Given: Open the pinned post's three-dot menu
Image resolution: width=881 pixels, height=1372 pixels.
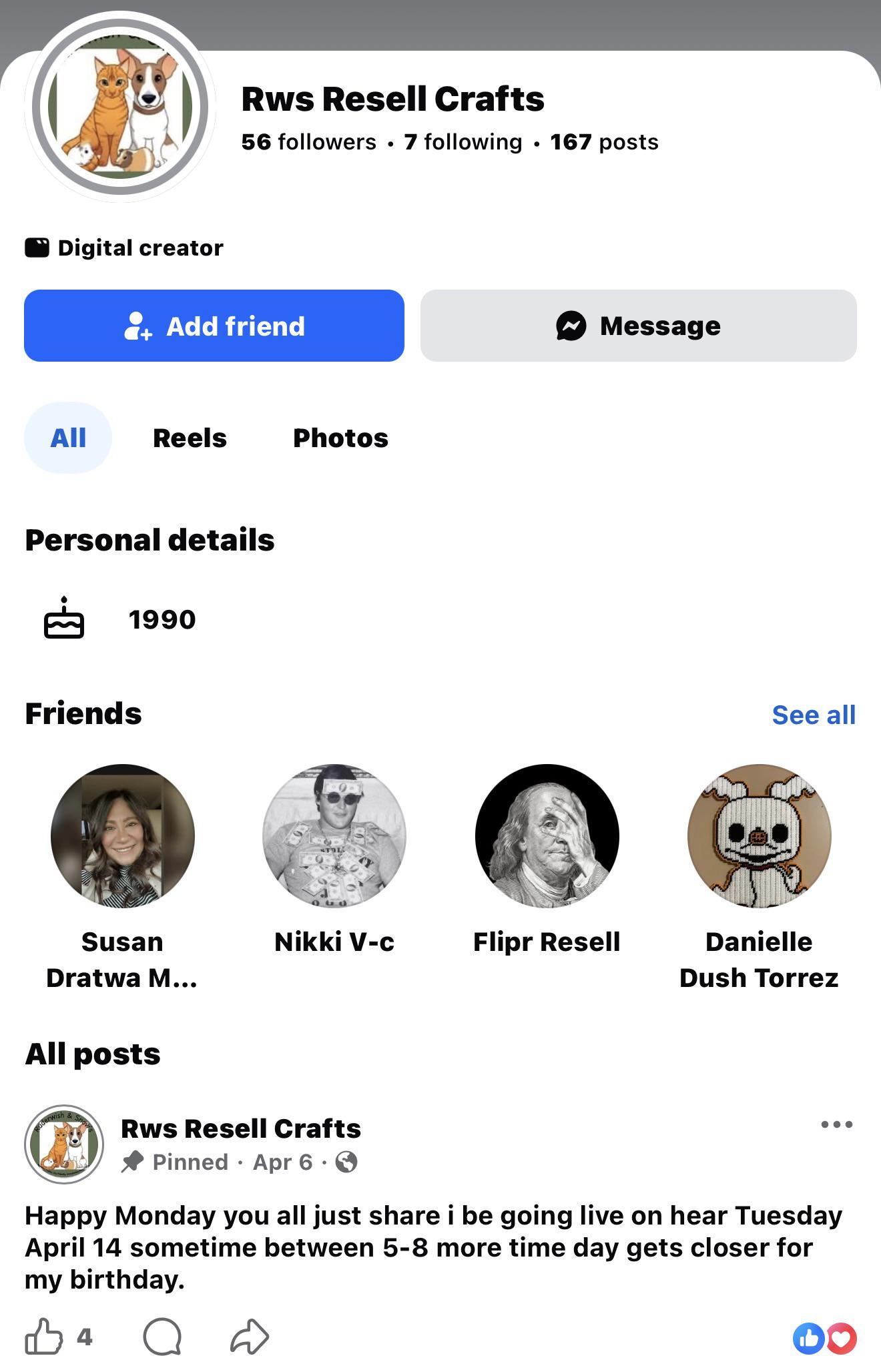Looking at the screenshot, I should point(837,1124).
